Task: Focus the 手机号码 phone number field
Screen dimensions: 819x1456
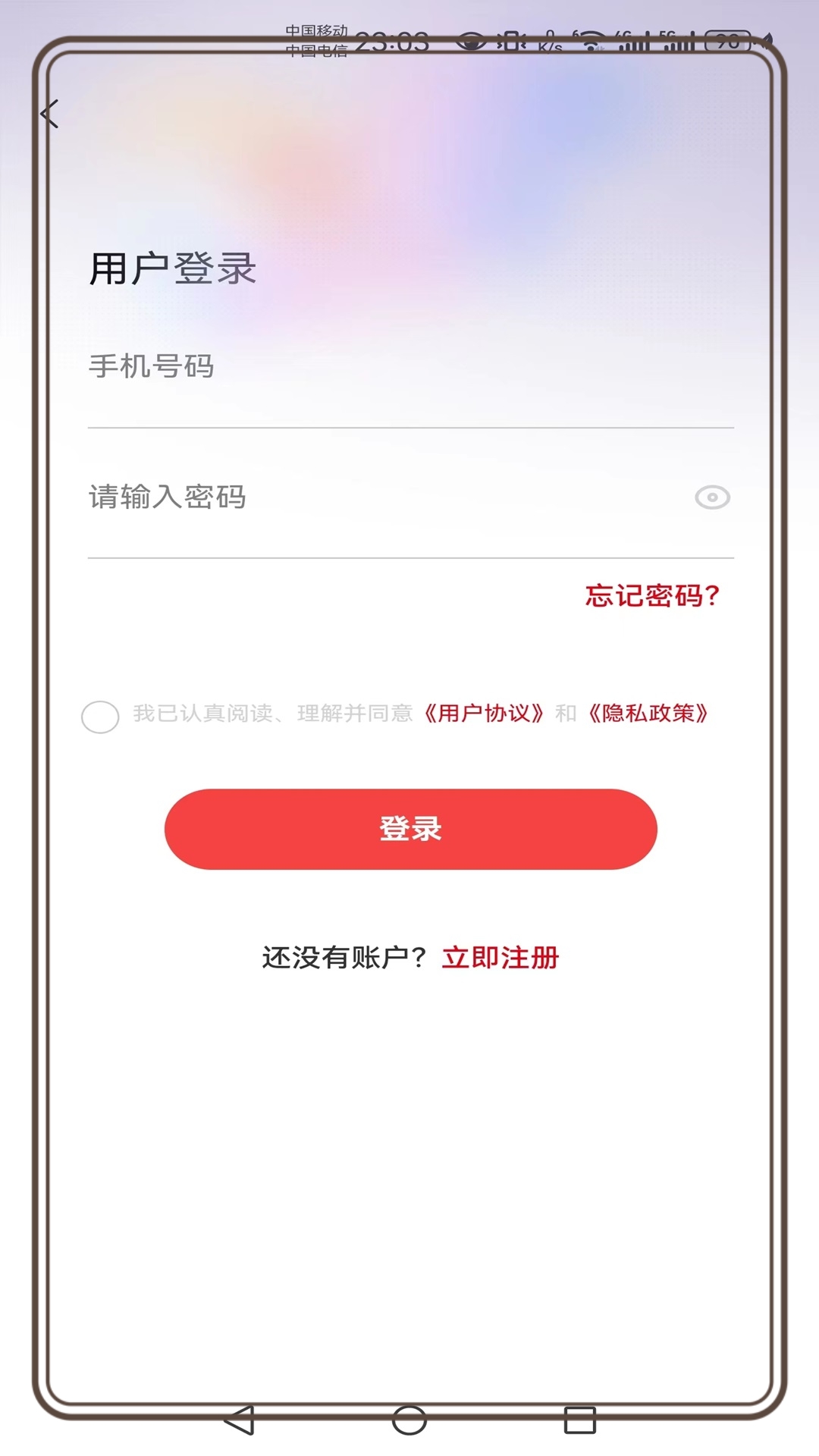Action: tap(409, 368)
